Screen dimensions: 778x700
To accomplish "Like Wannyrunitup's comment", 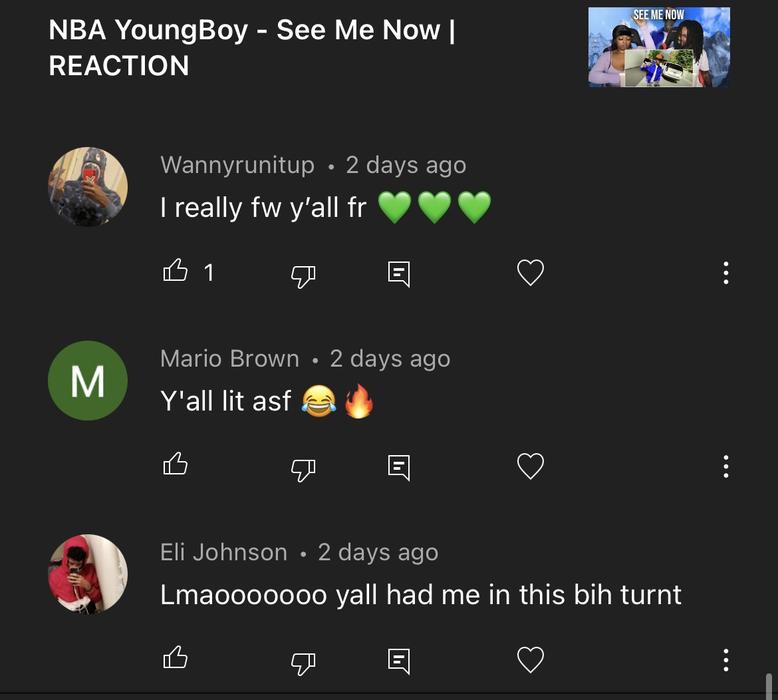I will pyautogui.click(x=176, y=271).
